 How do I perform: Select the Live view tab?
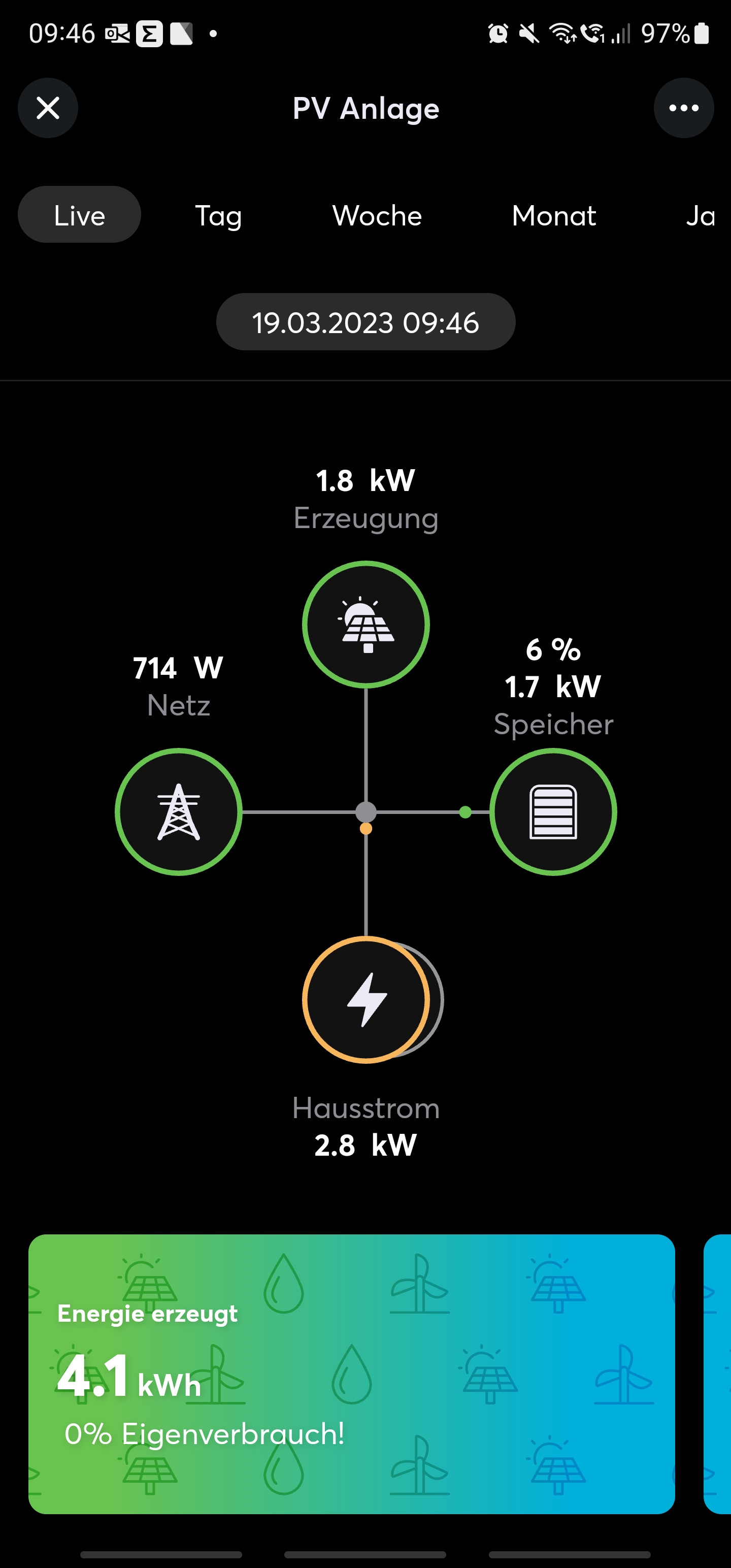click(79, 215)
